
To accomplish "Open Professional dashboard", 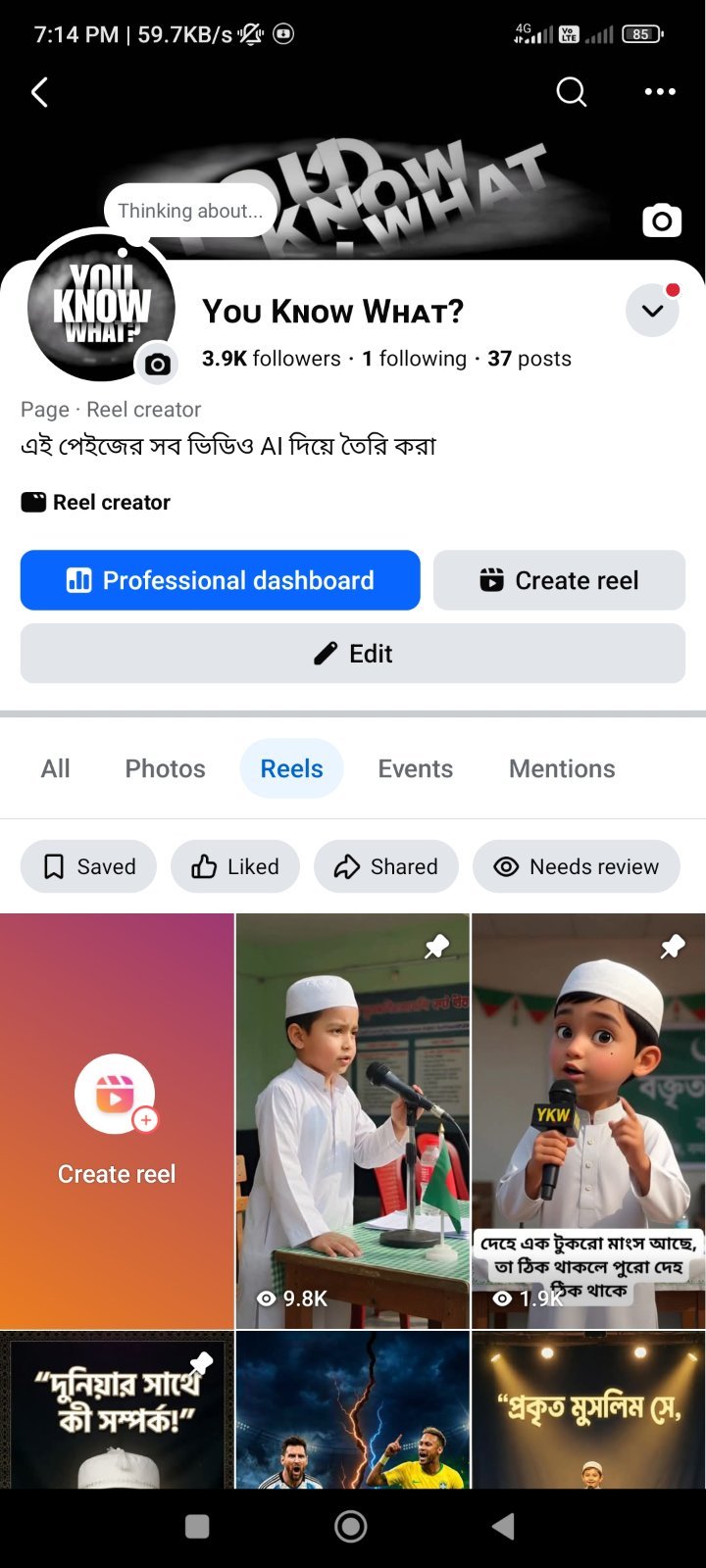I will [221, 580].
